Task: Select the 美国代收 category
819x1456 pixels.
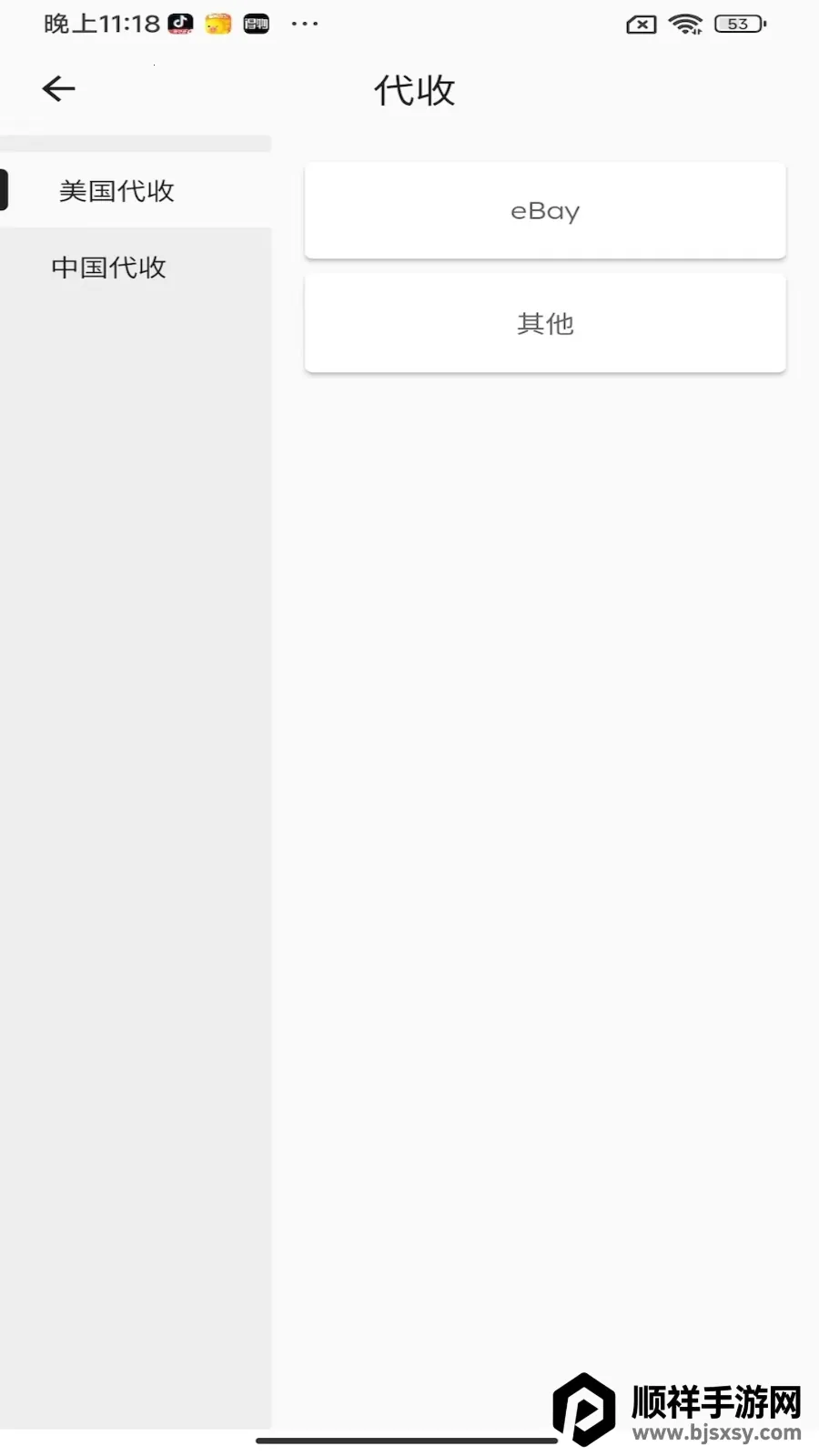Action: tap(116, 191)
